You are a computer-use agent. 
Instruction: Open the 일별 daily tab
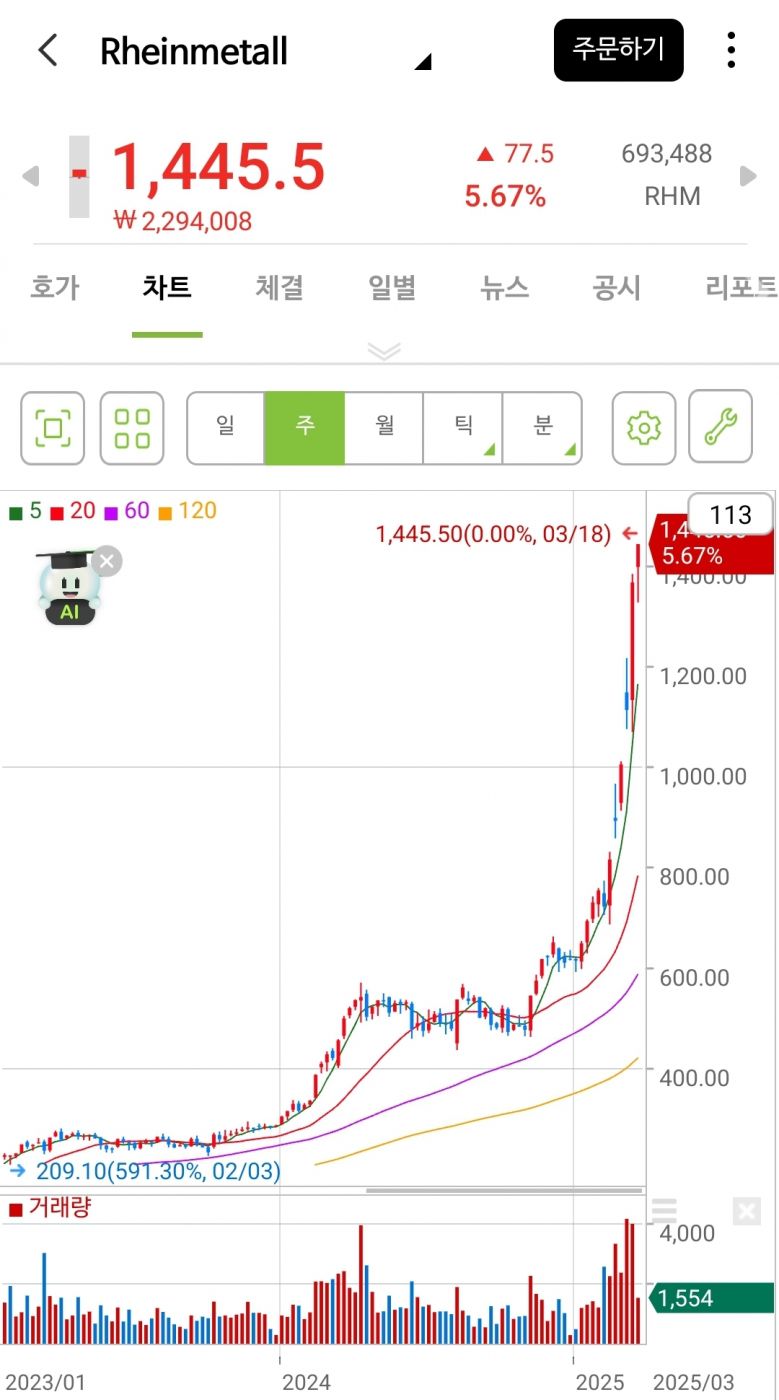392,288
